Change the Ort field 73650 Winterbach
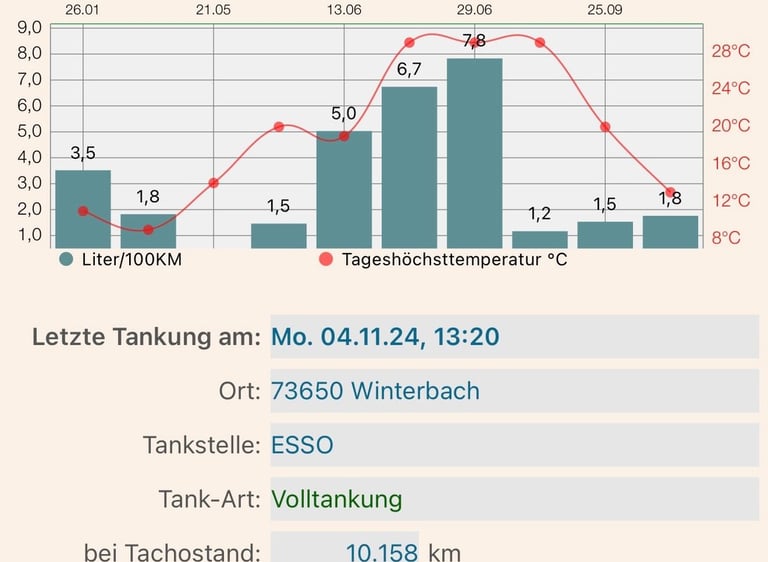The image size is (768, 562). tap(513, 390)
